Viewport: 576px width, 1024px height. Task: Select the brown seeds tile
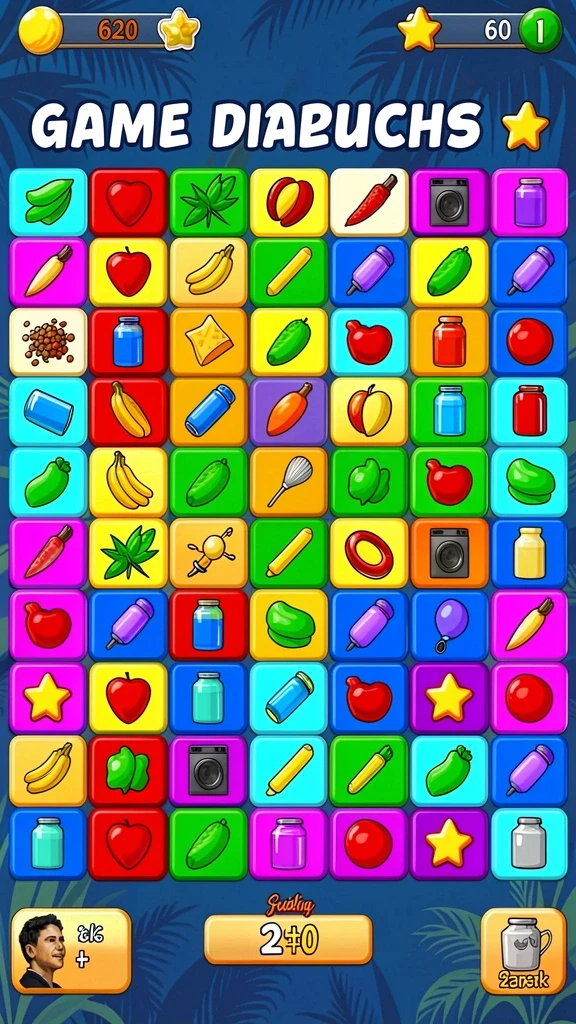pyautogui.click(x=48, y=342)
